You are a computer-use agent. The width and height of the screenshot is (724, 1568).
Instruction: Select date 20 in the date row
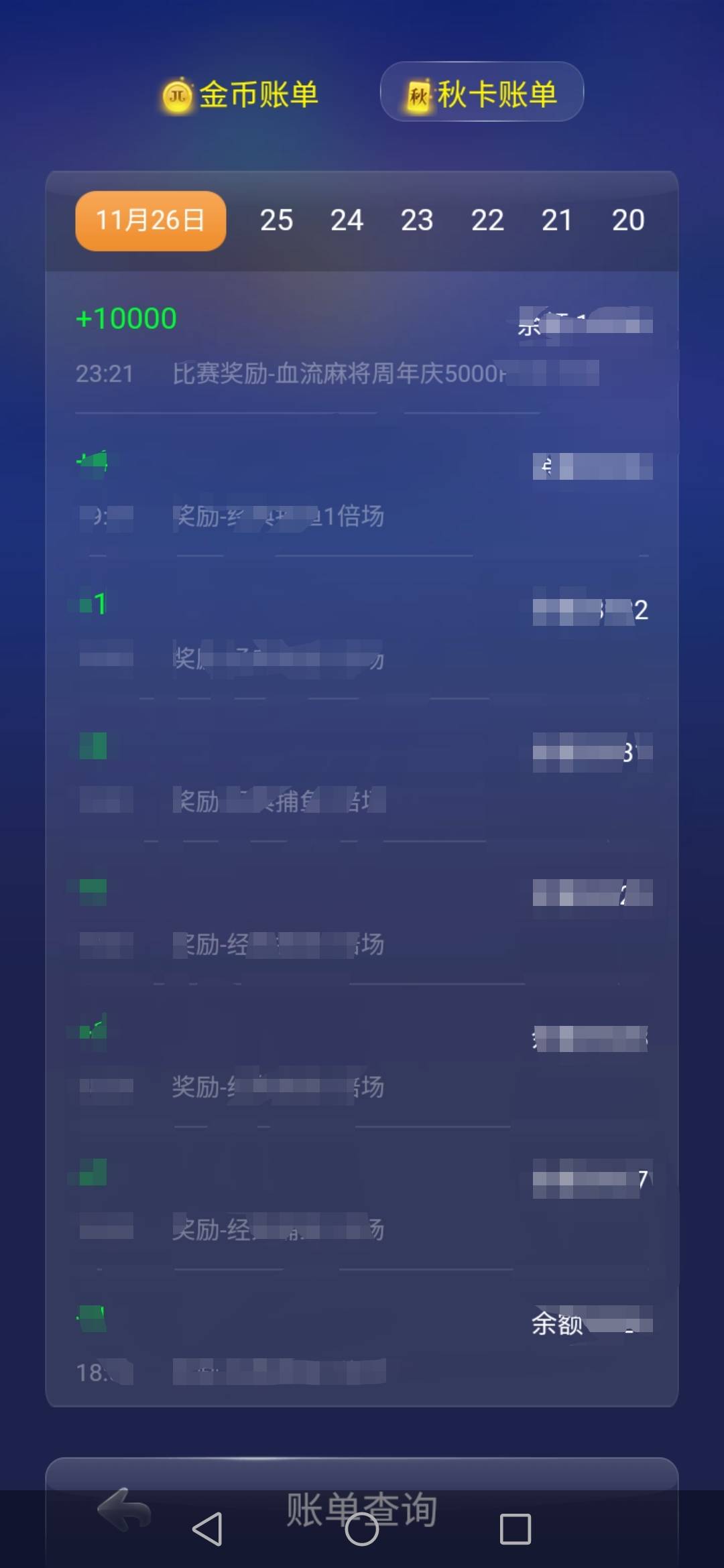628,219
